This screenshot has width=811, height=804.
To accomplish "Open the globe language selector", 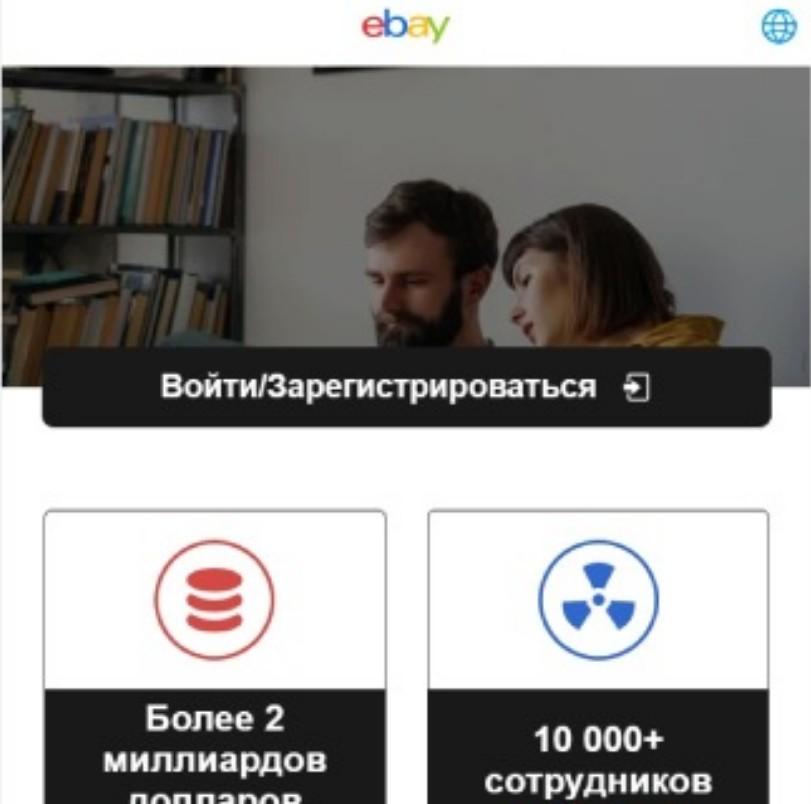I will click(x=779, y=27).
